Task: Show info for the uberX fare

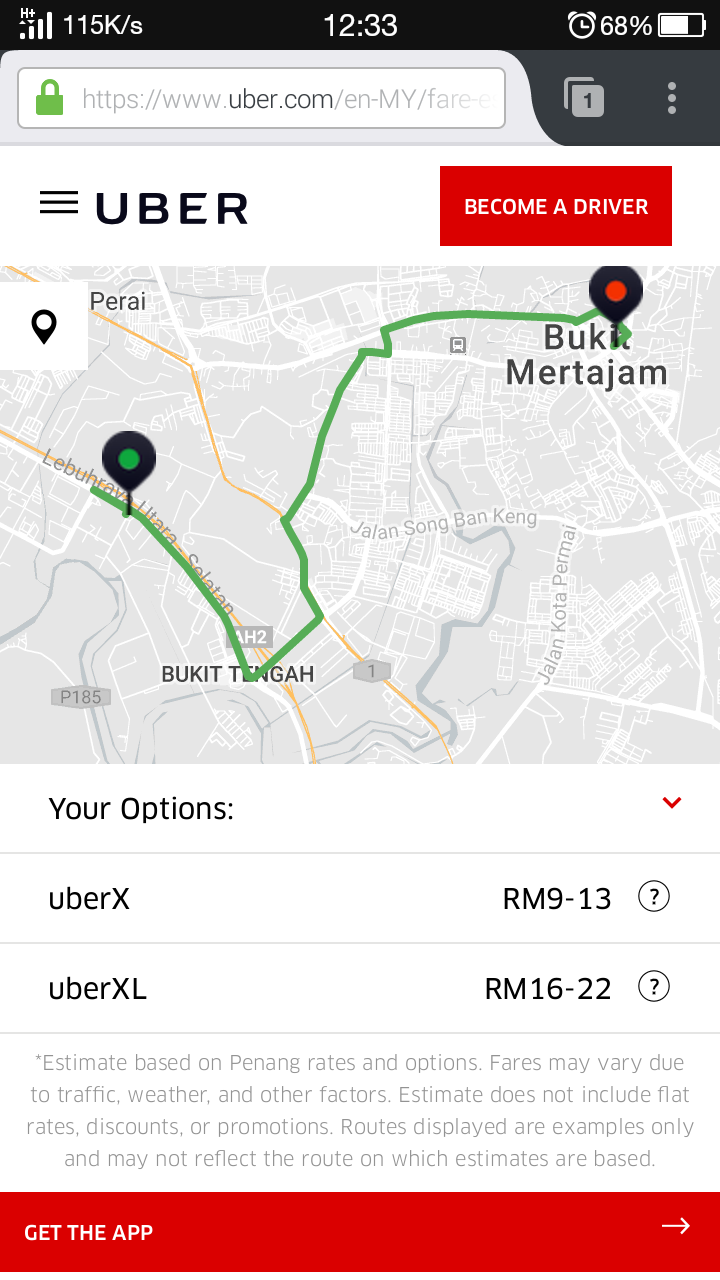Action: point(653,898)
